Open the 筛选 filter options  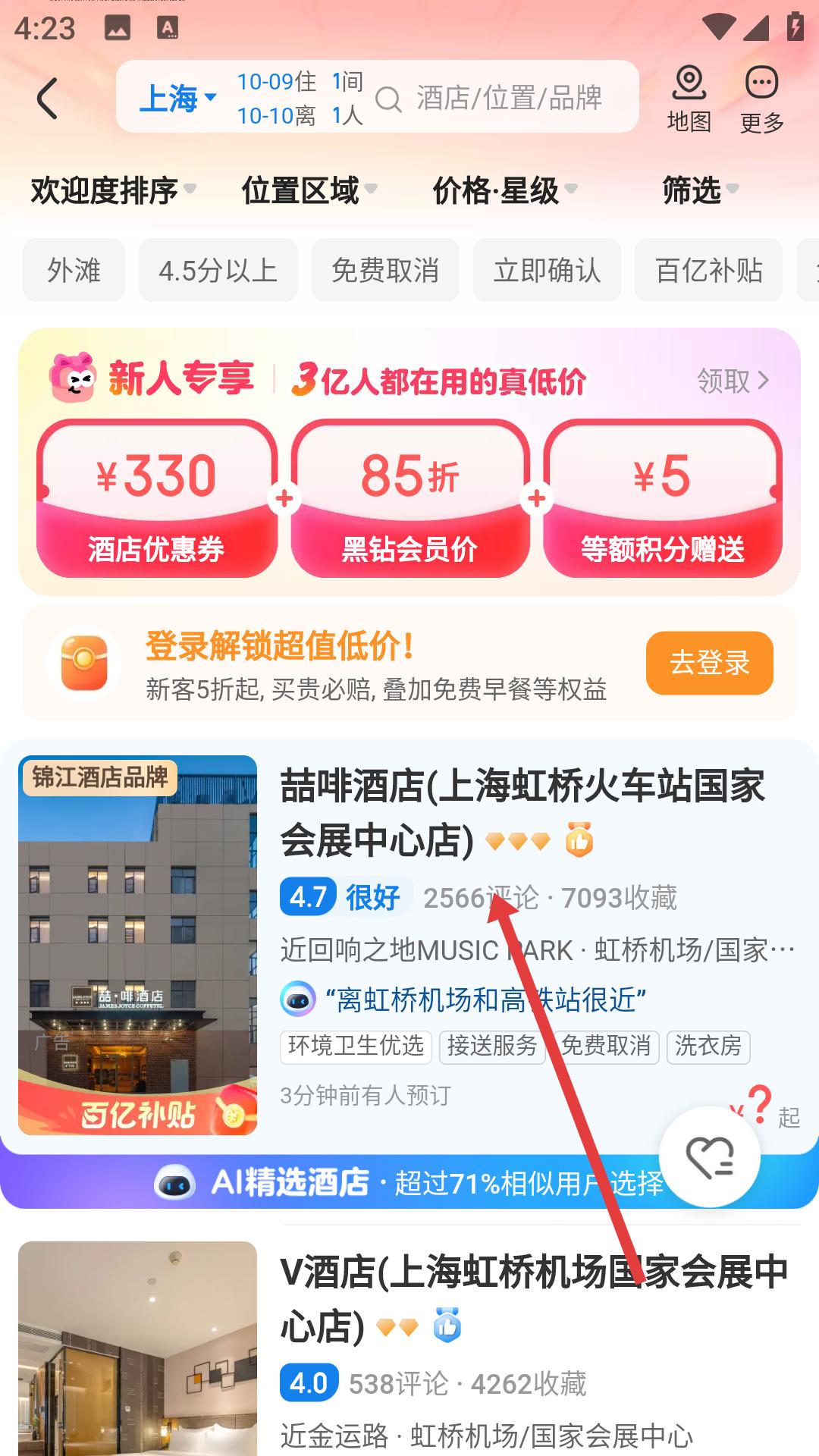pos(699,190)
